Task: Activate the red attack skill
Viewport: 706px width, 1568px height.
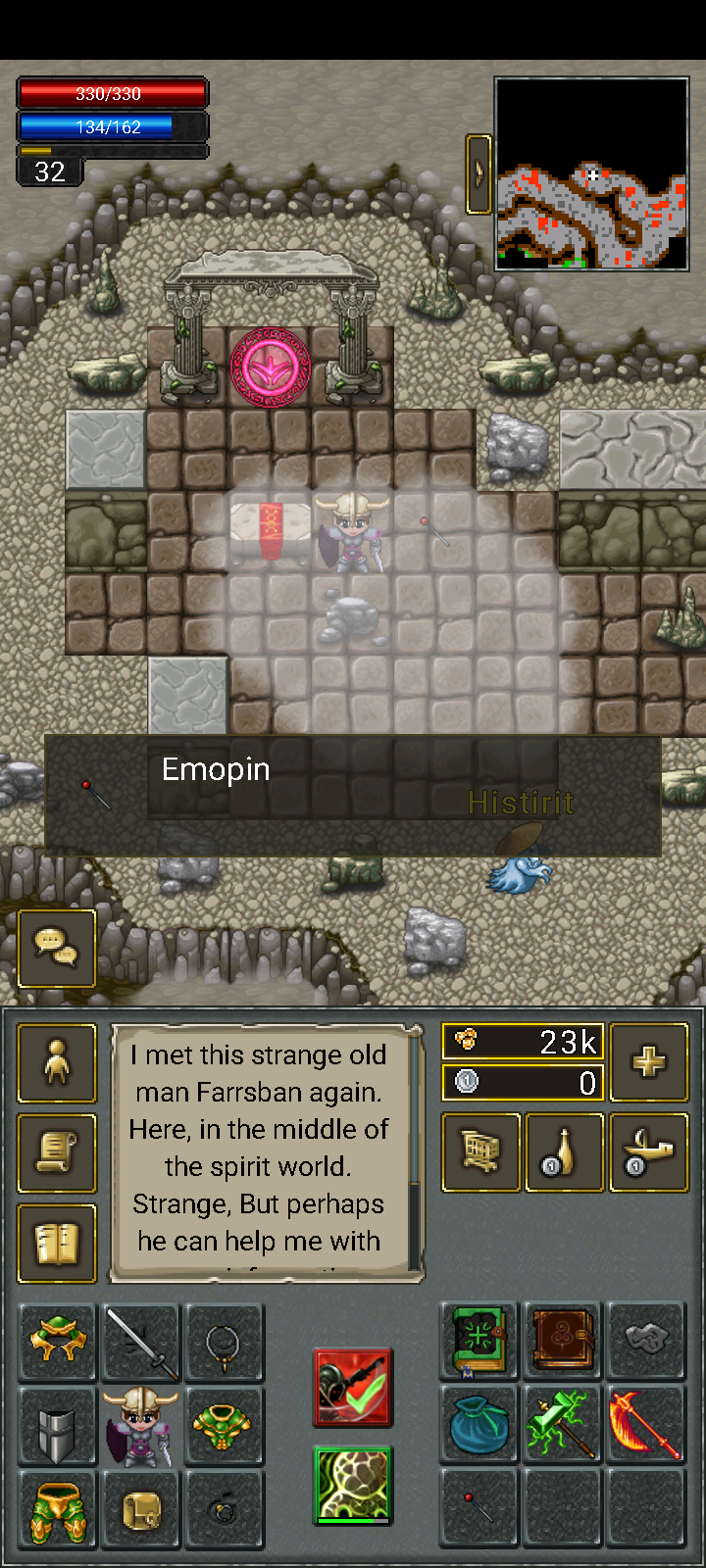Action: tap(353, 1388)
